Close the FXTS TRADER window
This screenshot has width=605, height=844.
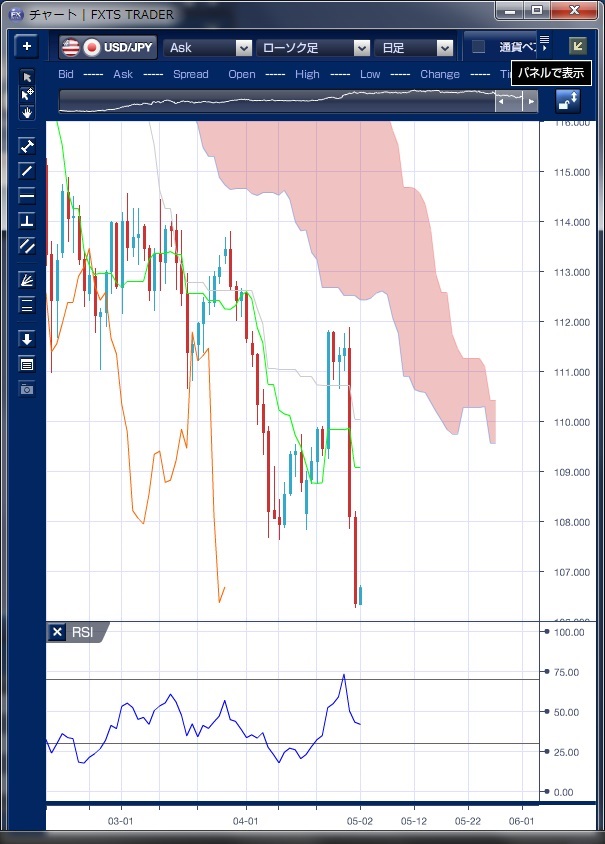pyautogui.click(x=576, y=10)
